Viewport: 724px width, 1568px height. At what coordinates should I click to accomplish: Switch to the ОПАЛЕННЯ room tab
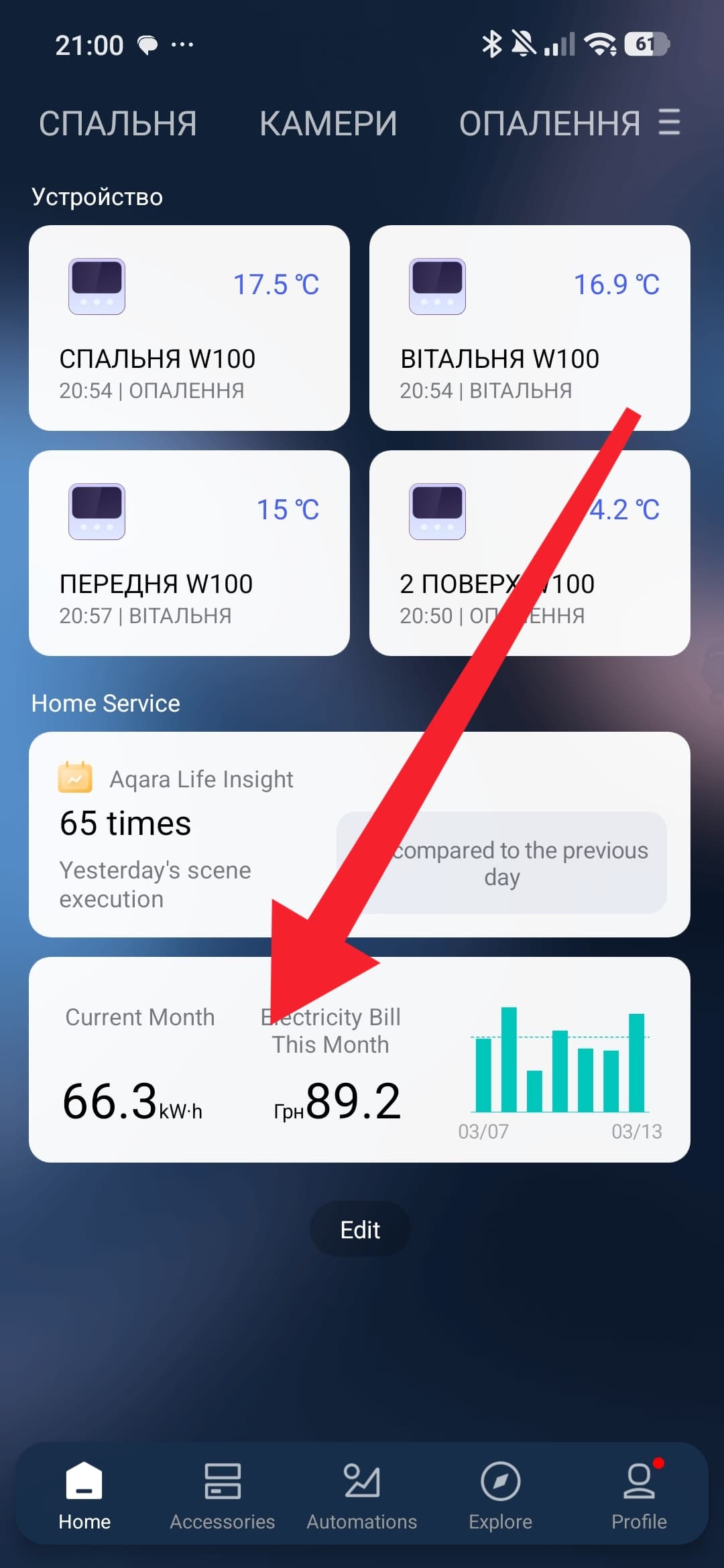pyautogui.click(x=550, y=123)
